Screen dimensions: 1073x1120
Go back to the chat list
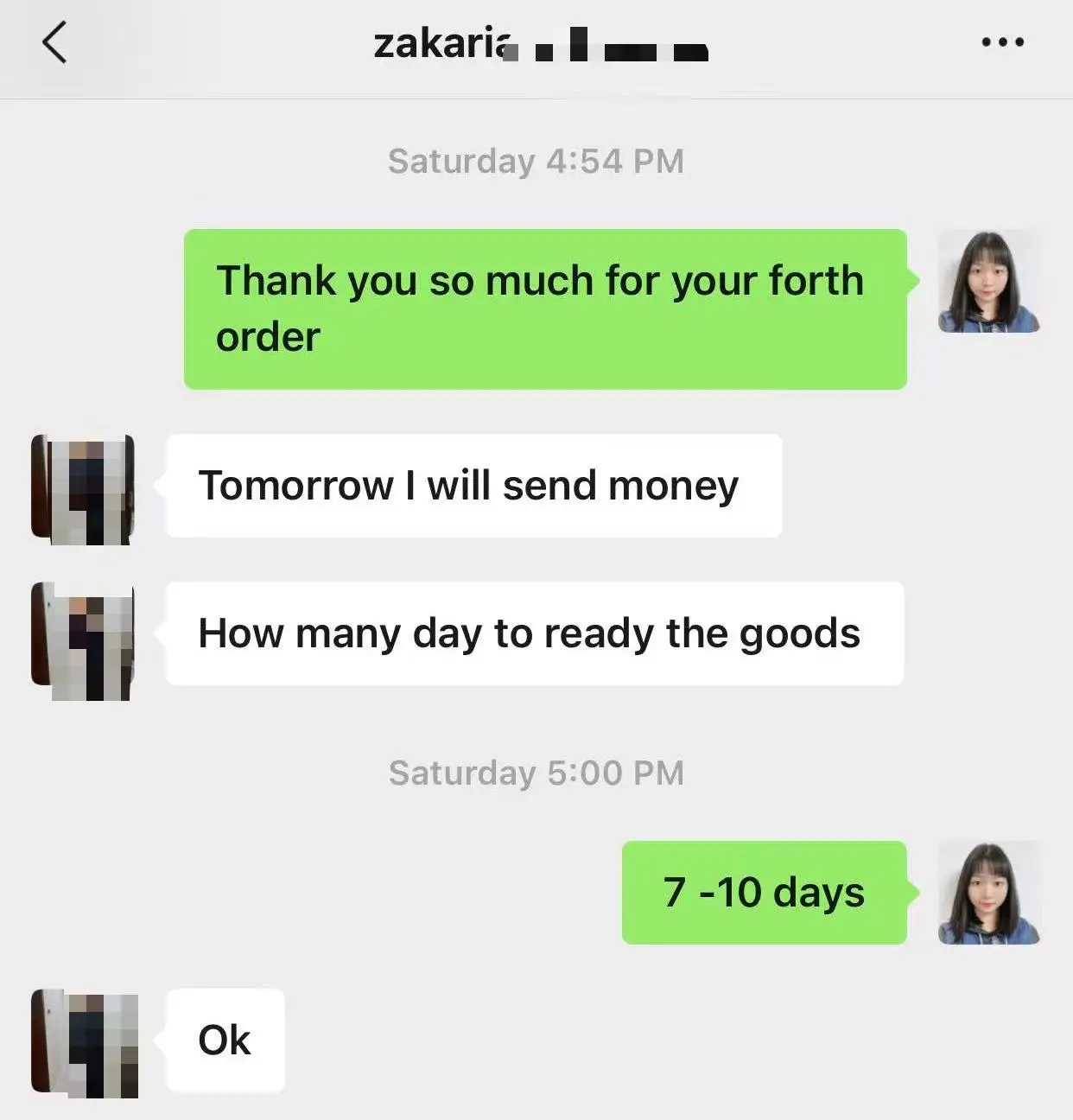[54, 43]
